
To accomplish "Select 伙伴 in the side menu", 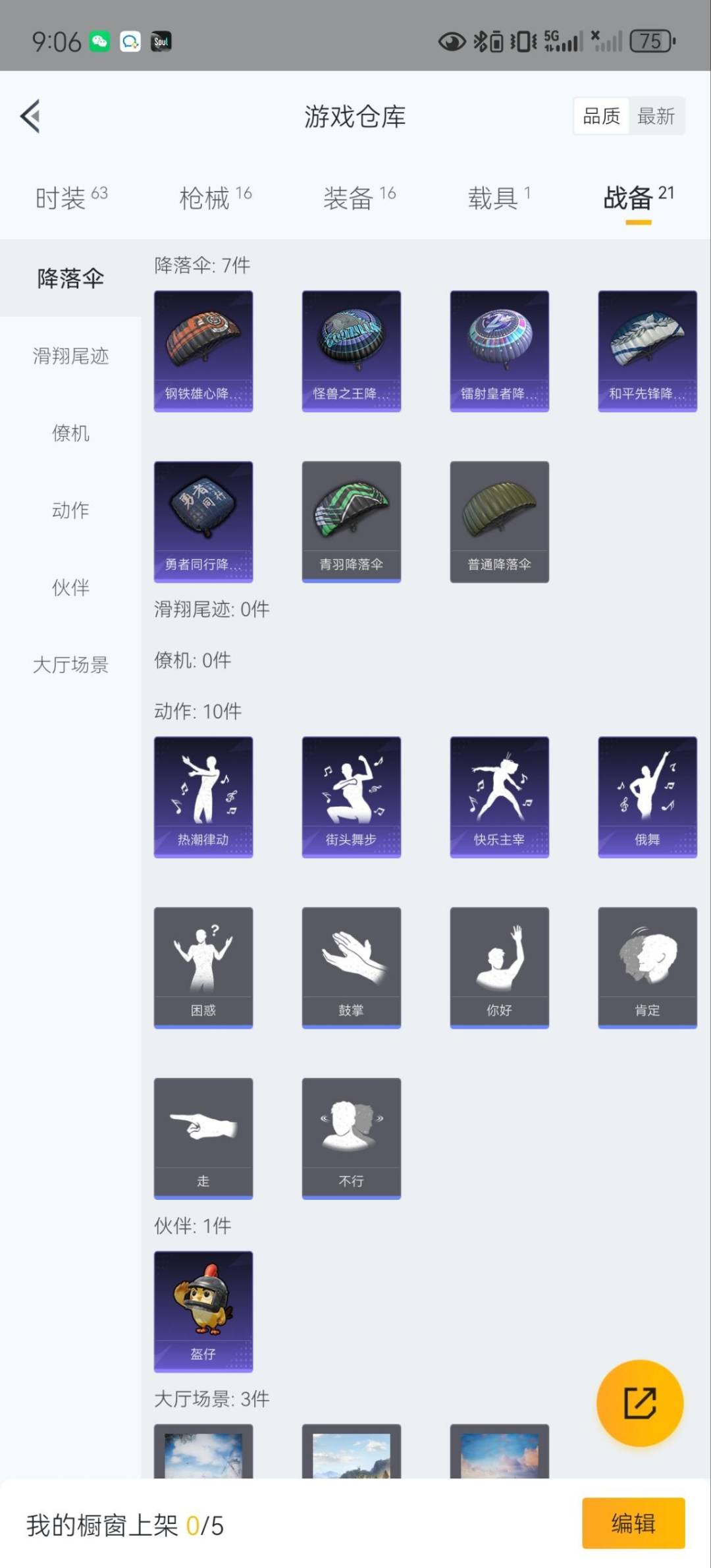I will (x=70, y=587).
